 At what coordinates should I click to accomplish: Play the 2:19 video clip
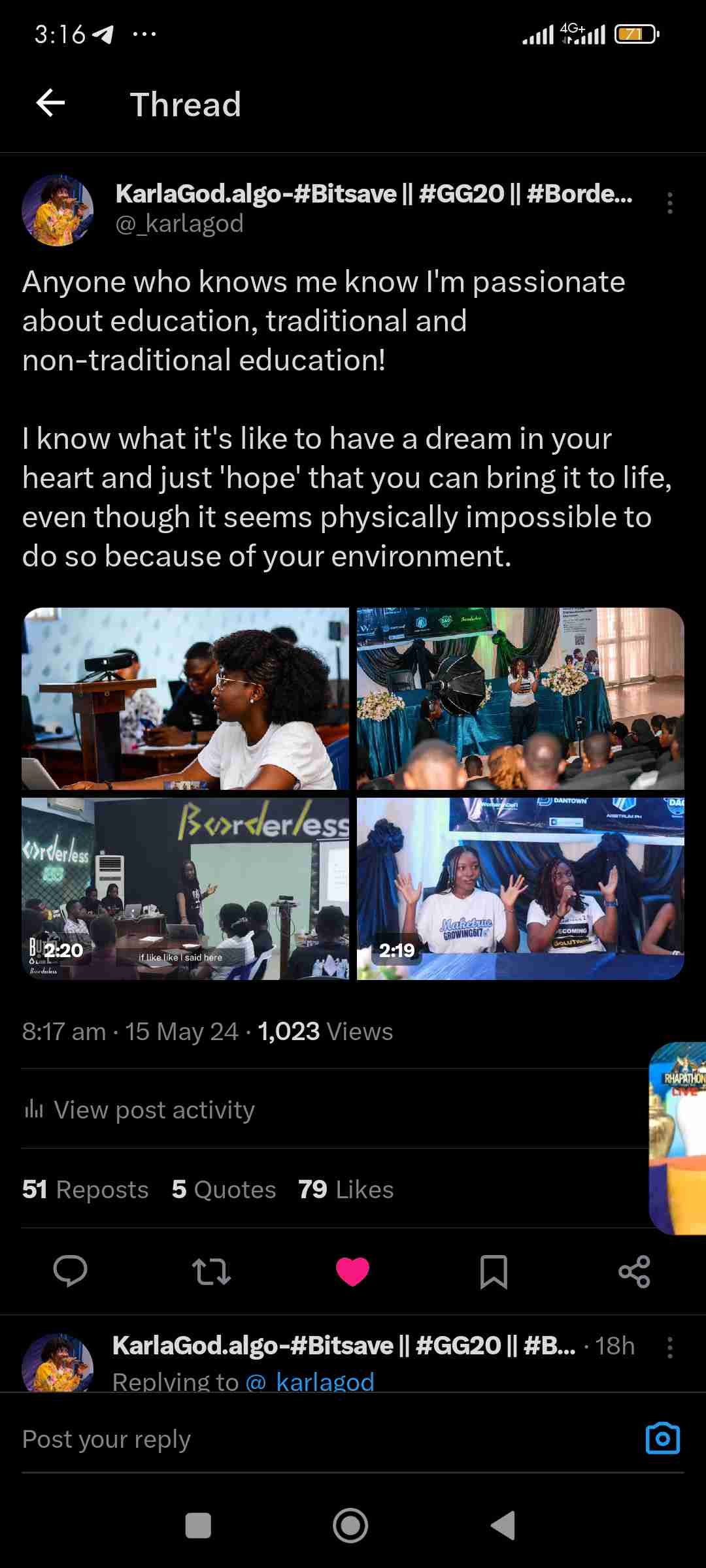pos(520,889)
